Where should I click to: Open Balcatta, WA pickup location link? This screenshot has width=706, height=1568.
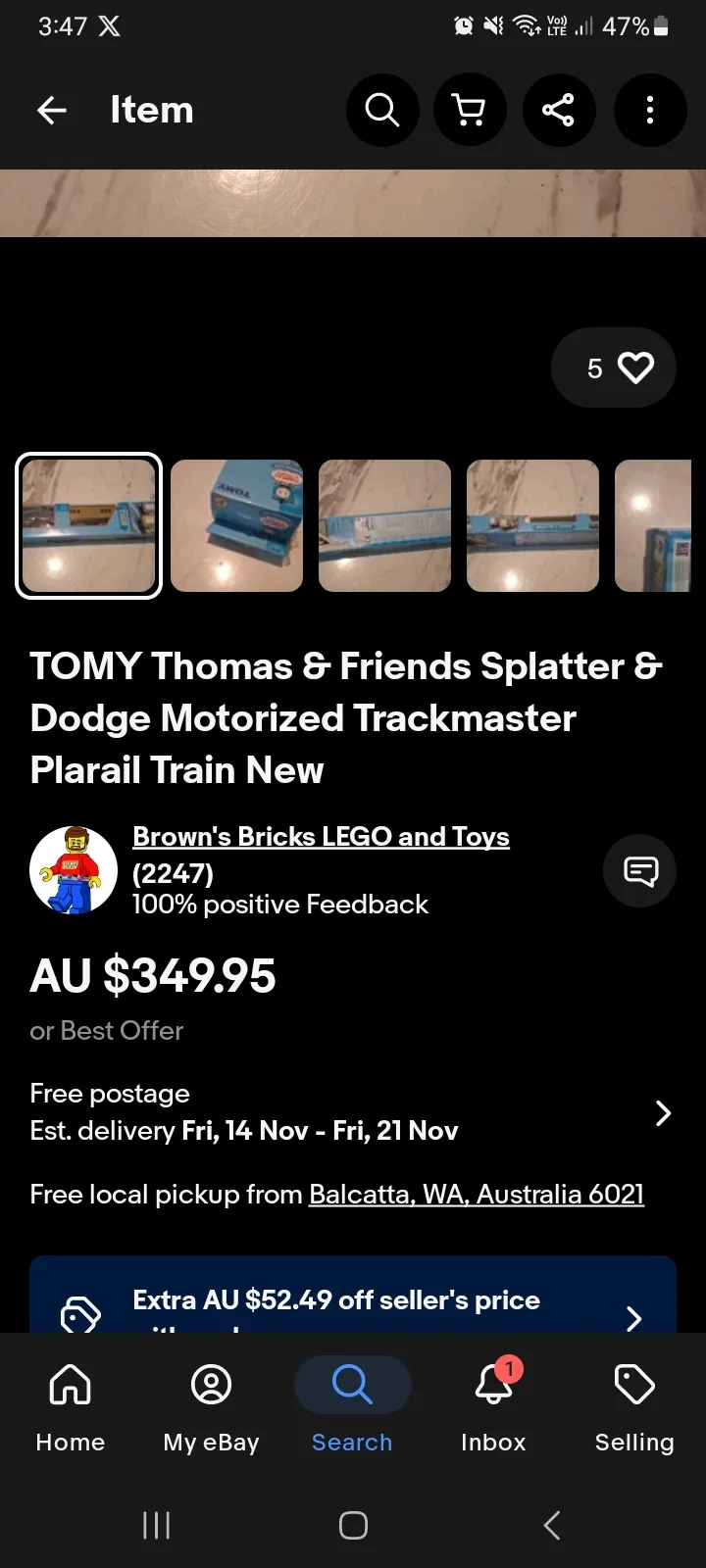(x=477, y=1195)
